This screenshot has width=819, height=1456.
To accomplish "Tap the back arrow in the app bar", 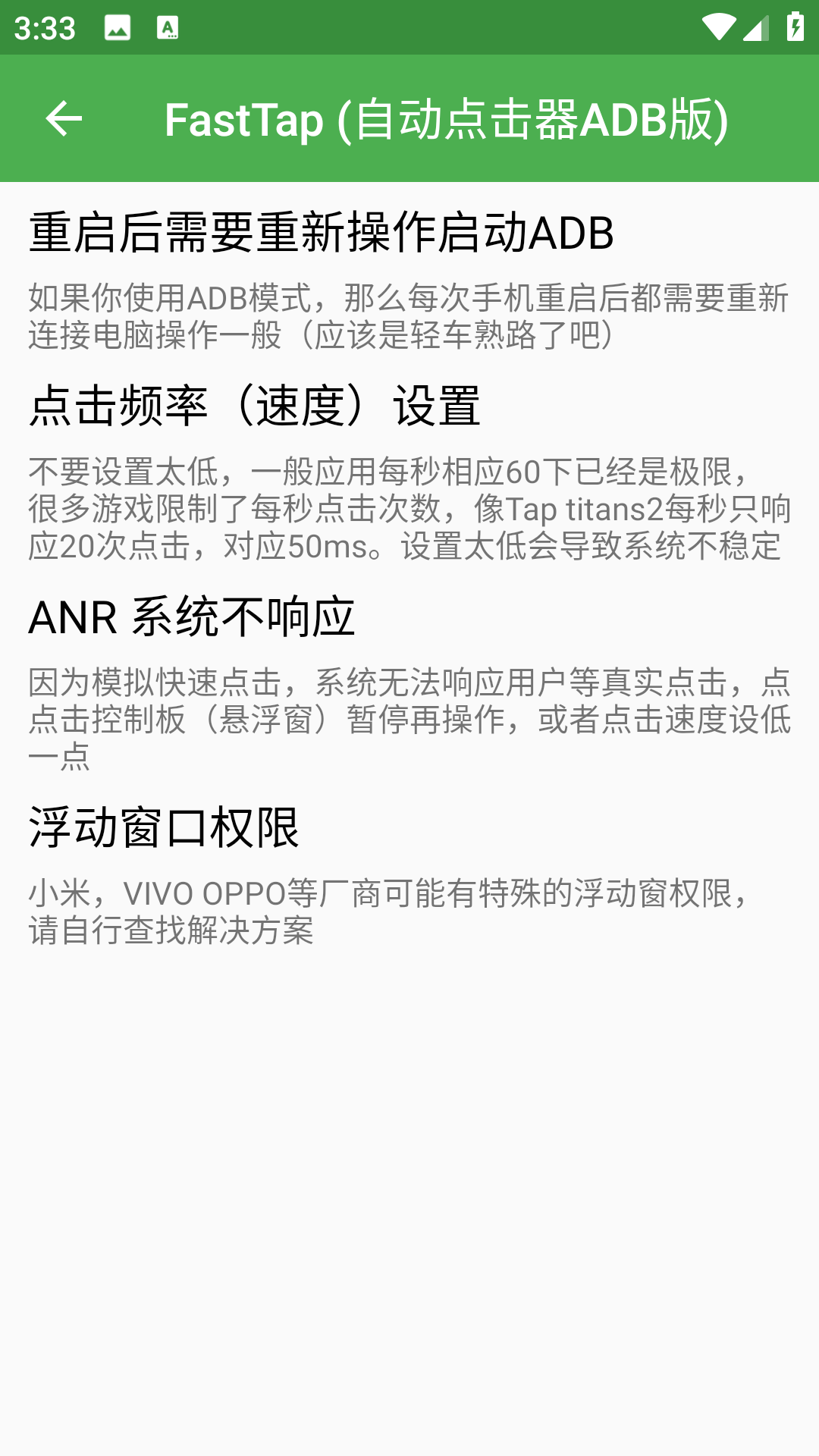I will pos(64,119).
